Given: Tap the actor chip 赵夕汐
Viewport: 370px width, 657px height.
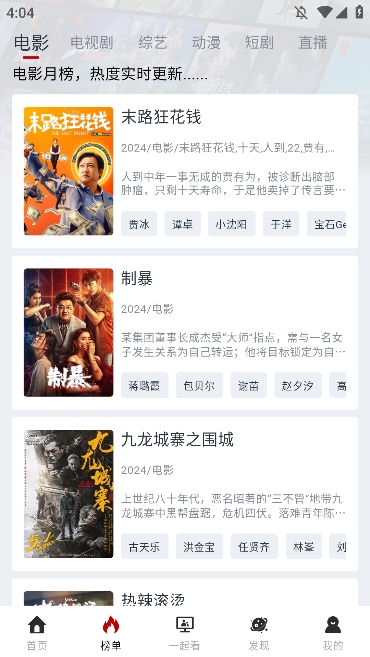Looking at the screenshot, I should 298,385.
